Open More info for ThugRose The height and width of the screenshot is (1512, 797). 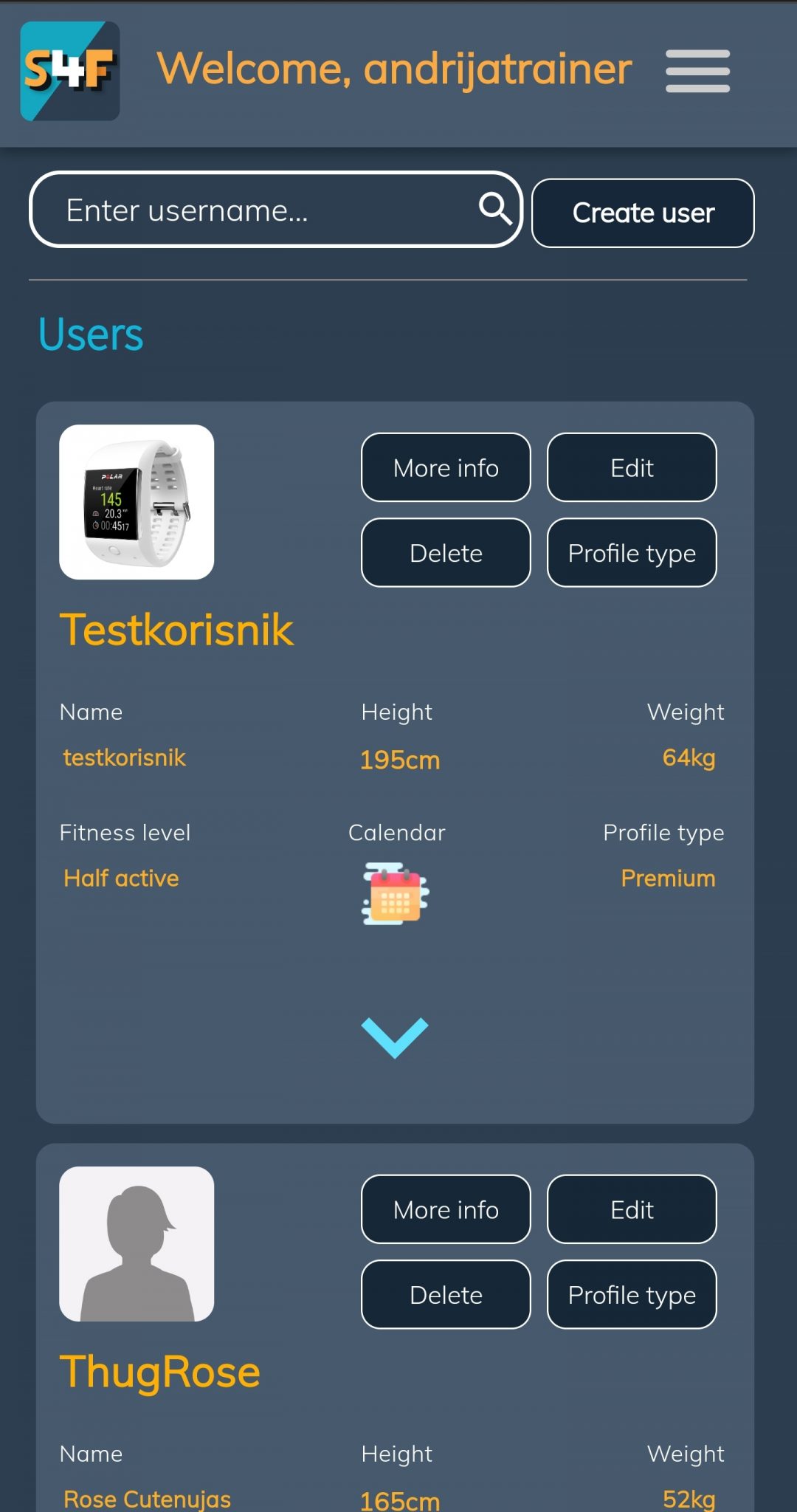tap(446, 1209)
